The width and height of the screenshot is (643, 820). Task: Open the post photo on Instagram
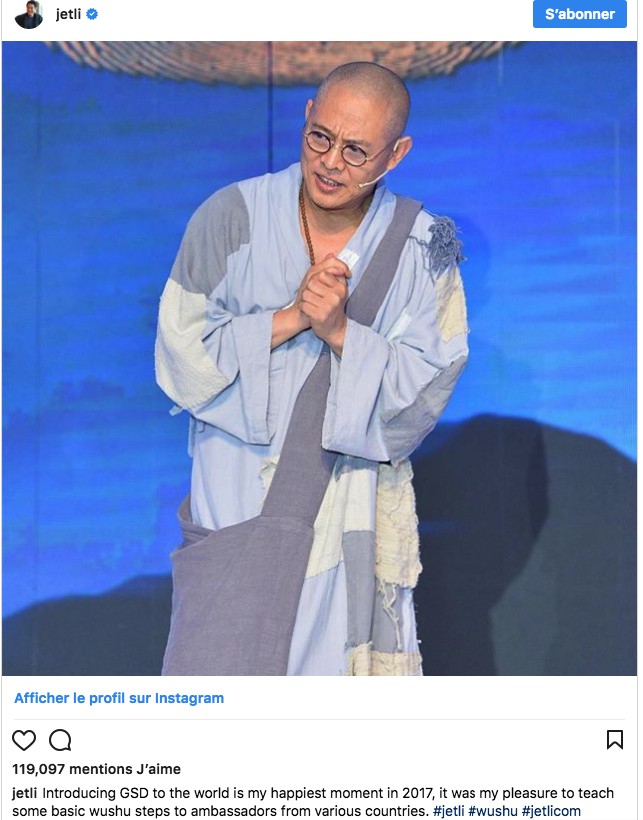(320, 358)
